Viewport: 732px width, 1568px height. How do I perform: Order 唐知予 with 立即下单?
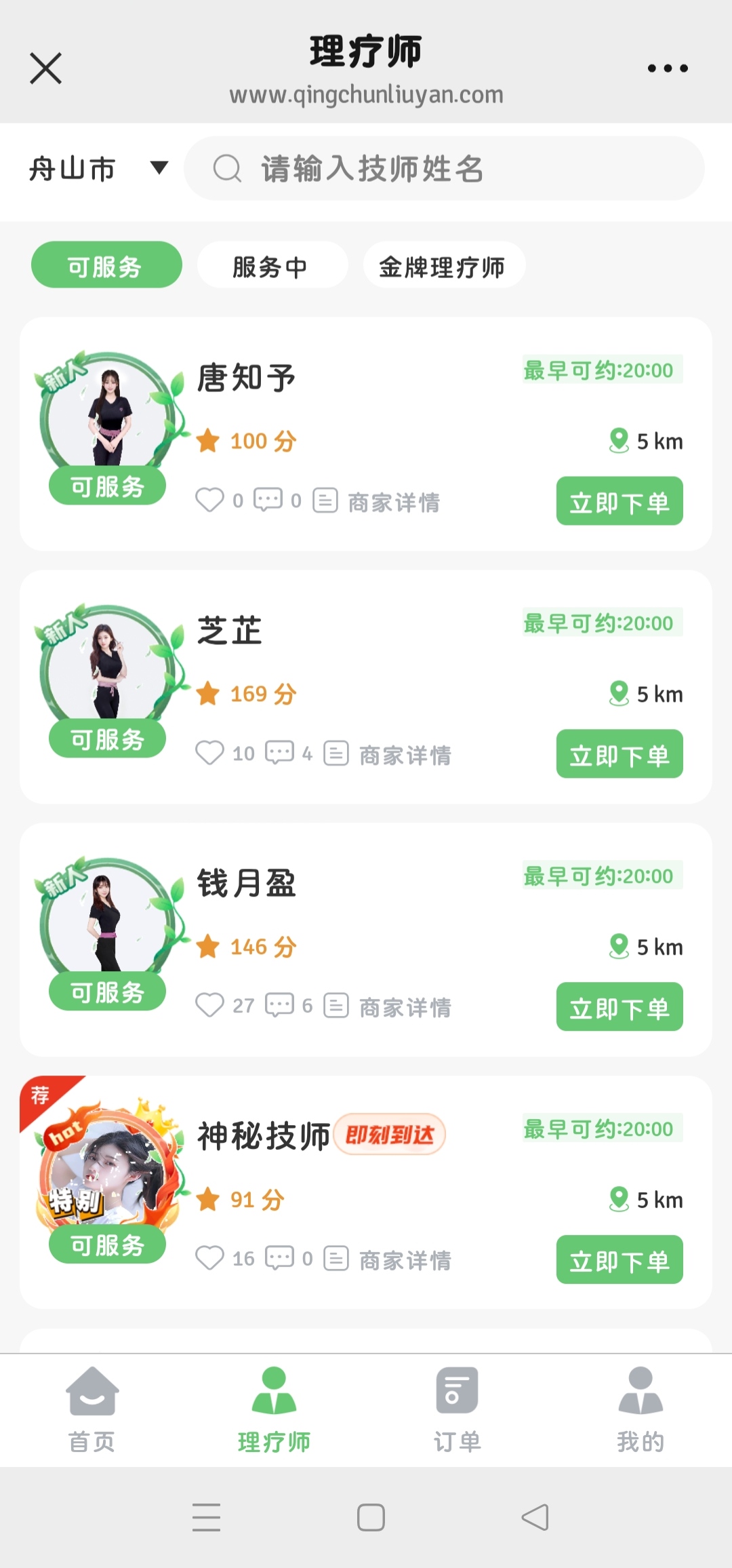pyautogui.click(x=619, y=501)
